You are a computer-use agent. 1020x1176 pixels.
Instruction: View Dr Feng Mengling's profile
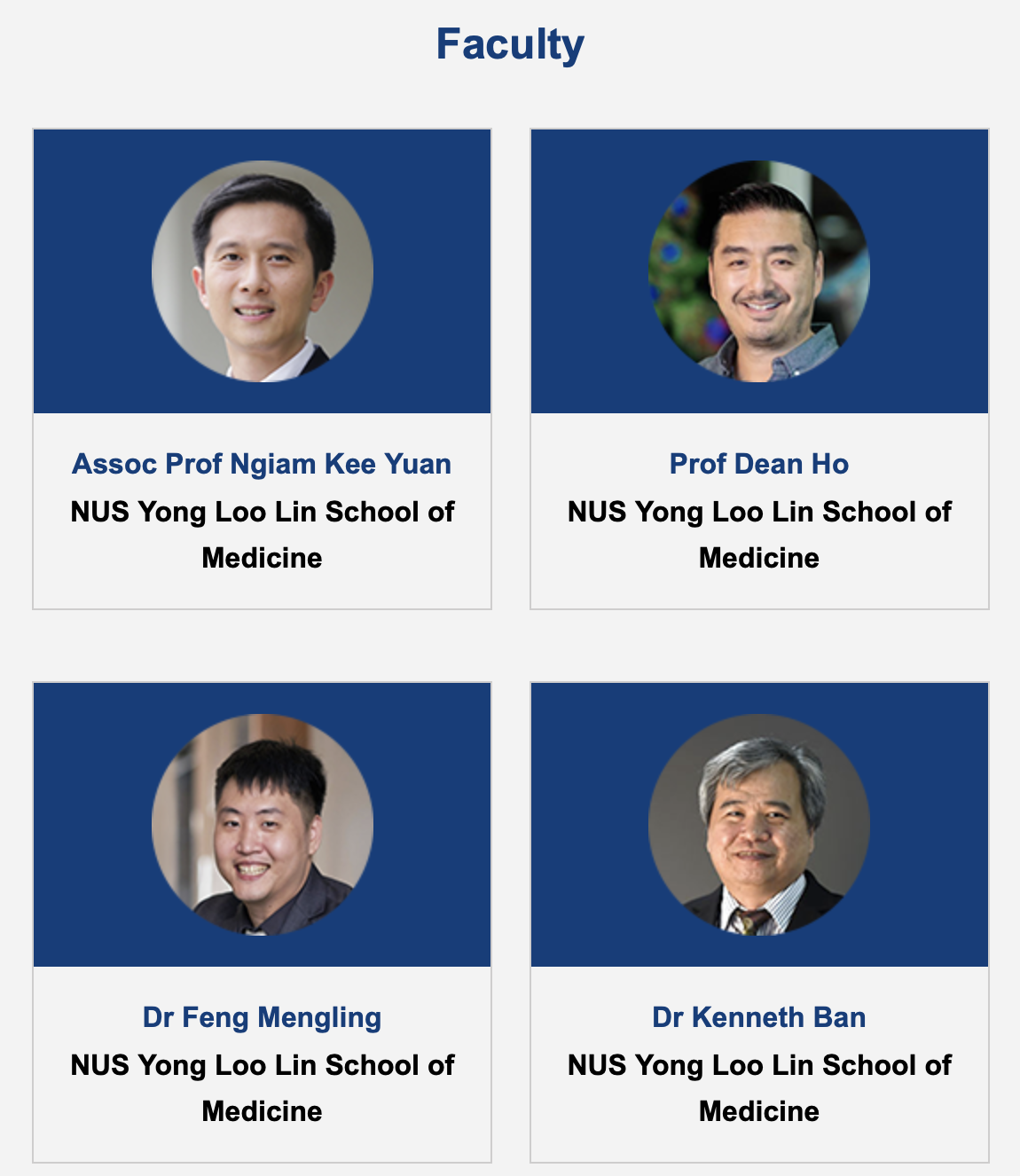pos(262,1017)
